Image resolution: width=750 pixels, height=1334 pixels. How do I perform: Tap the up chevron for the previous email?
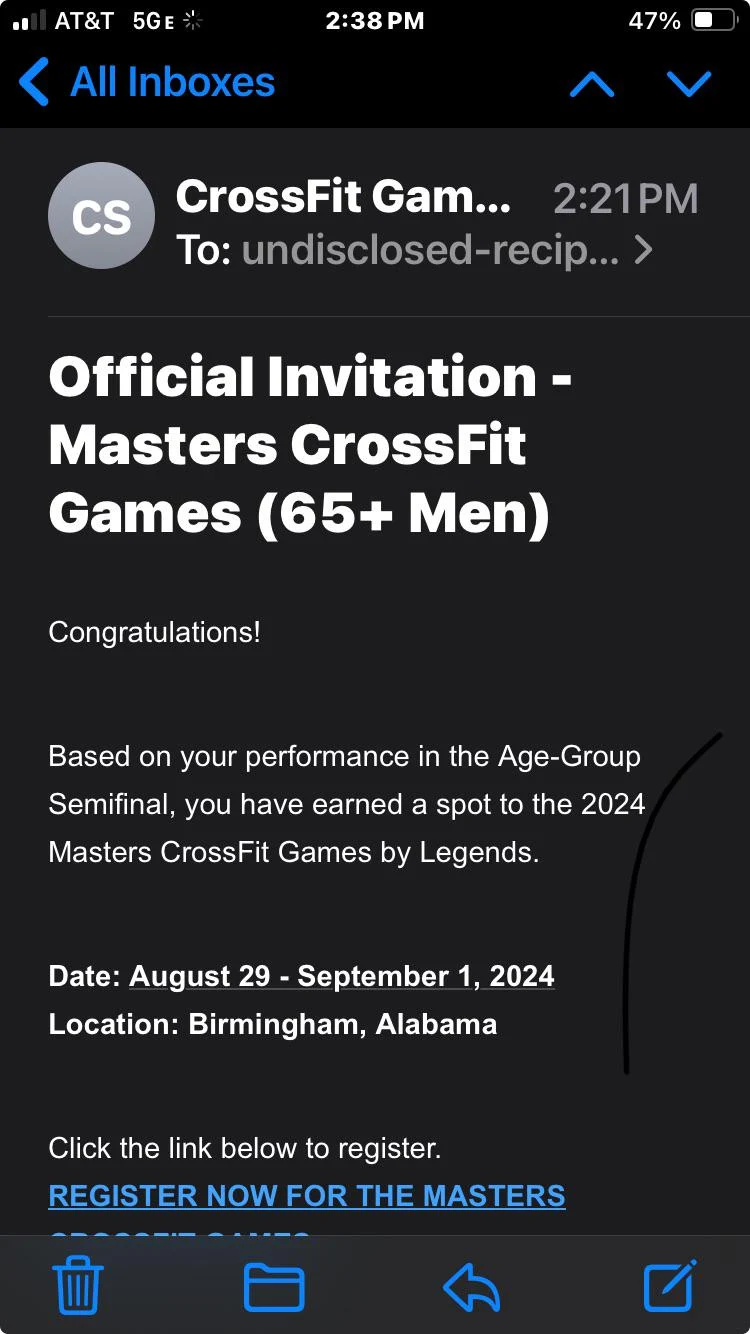pos(592,83)
